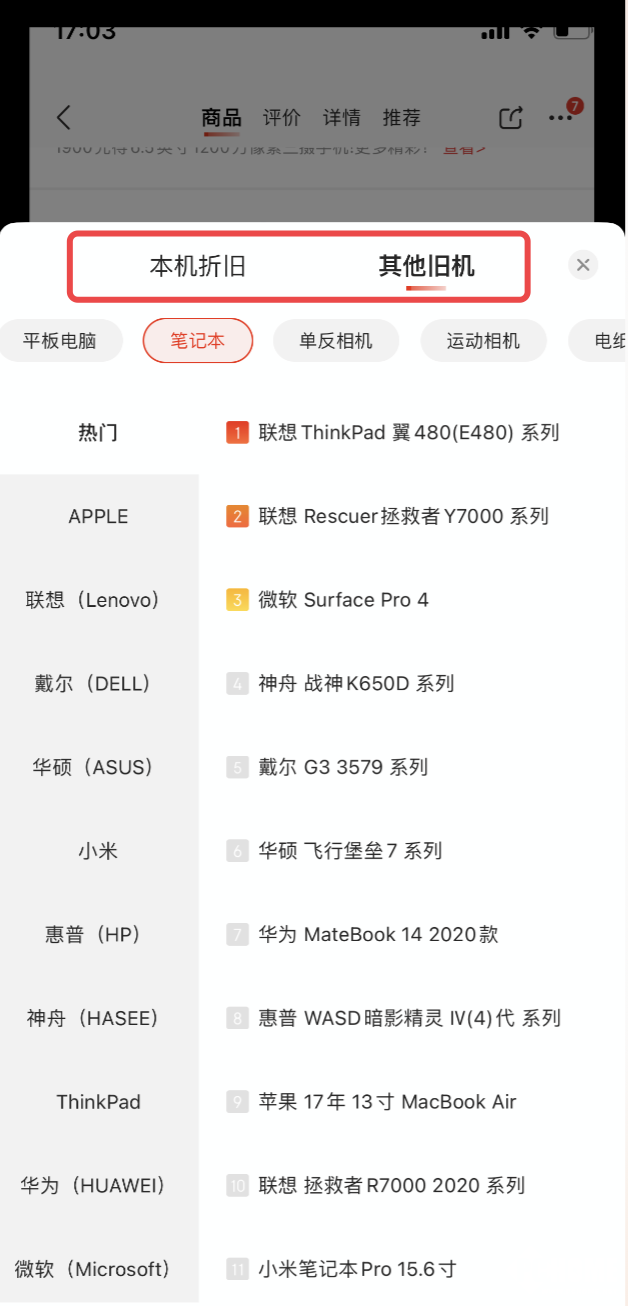The height and width of the screenshot is (1306, 628).
Task: Show the 热门 brand list
Action: [98, 433]
